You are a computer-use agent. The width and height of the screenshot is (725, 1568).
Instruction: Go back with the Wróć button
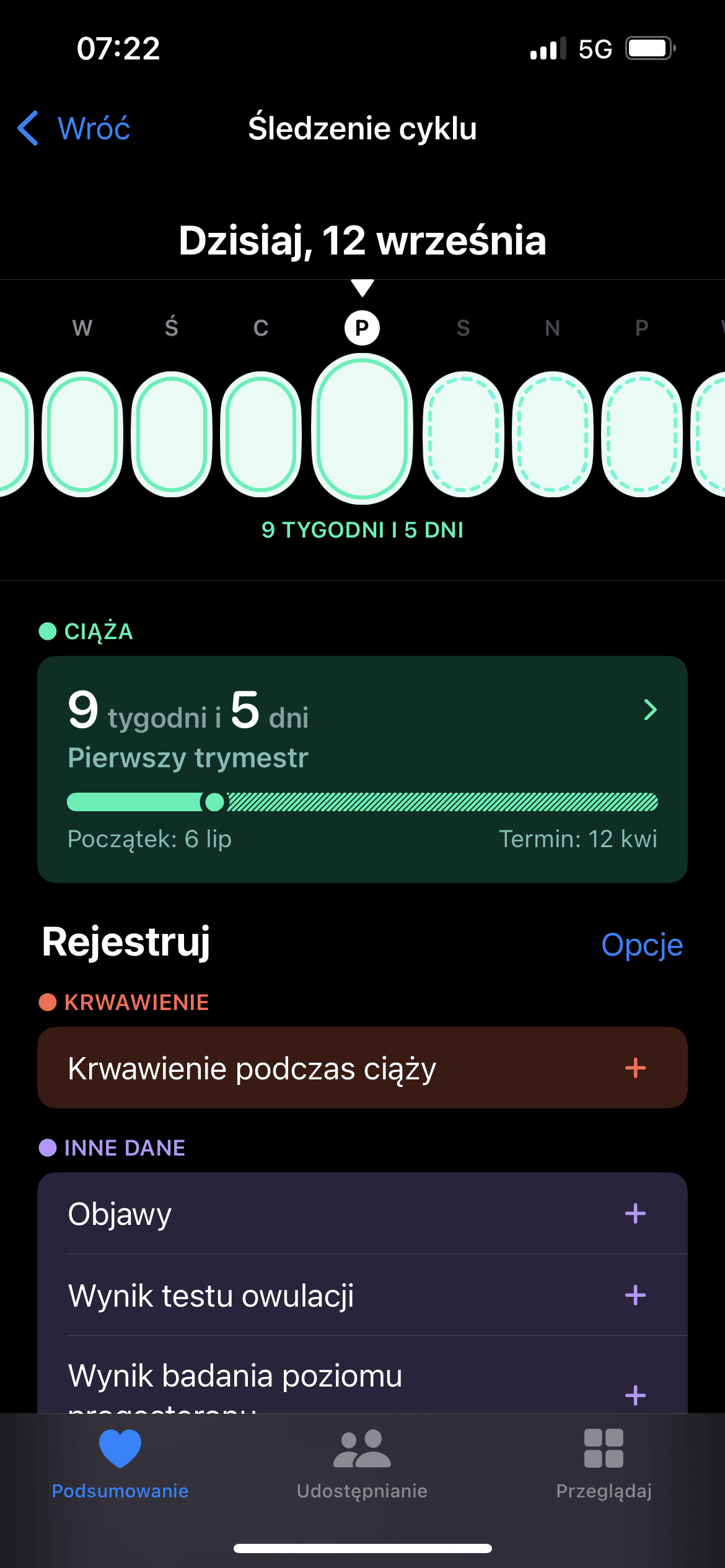coord(74,129)
